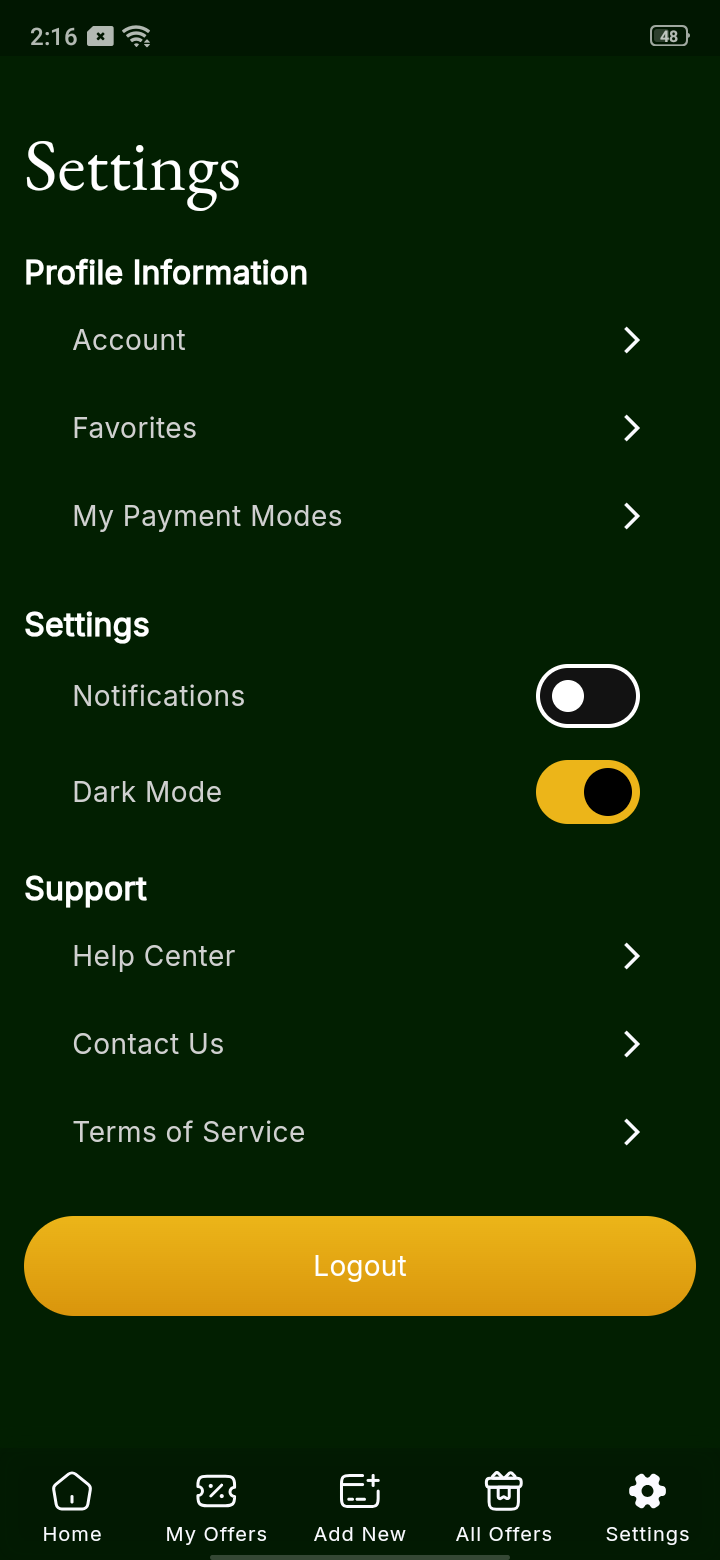Select the Add New tab
This screenshot has height=1560, width=720.
click(x=360, y=1508)
